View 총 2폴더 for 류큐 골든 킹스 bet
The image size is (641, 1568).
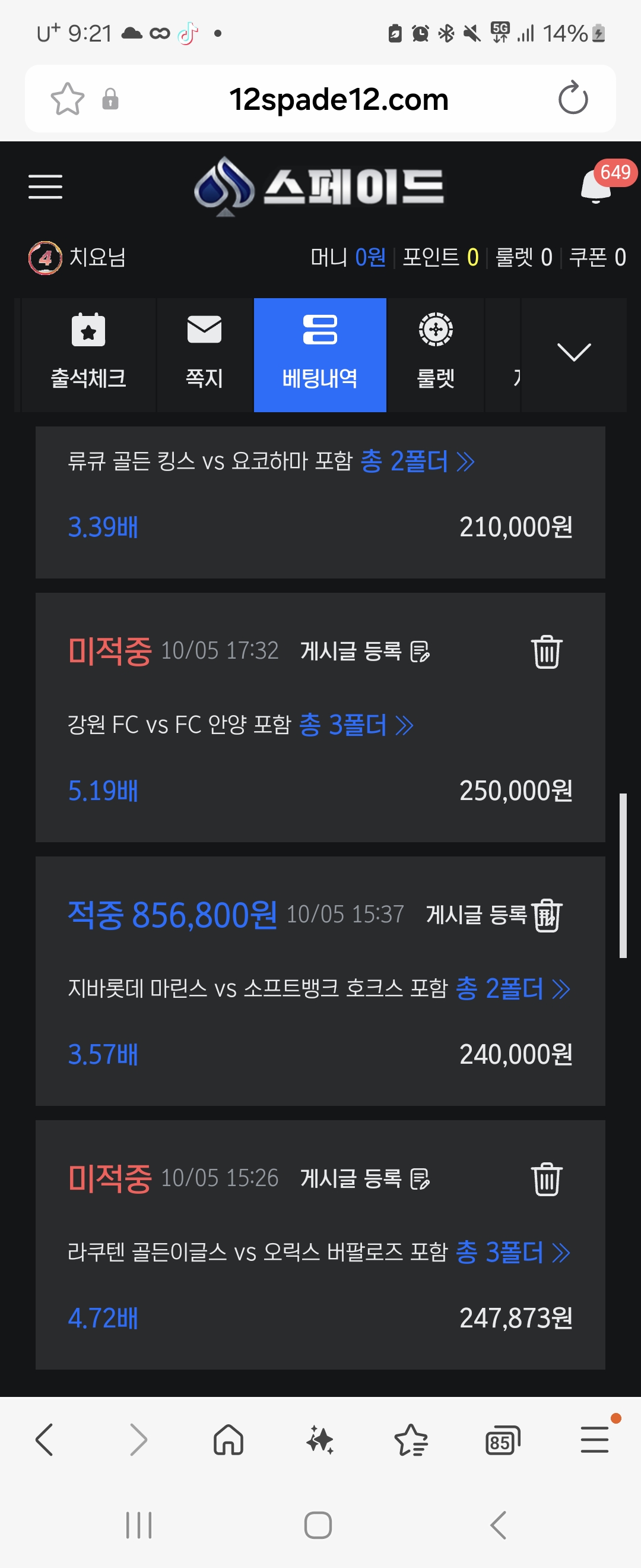click(417, 461)
